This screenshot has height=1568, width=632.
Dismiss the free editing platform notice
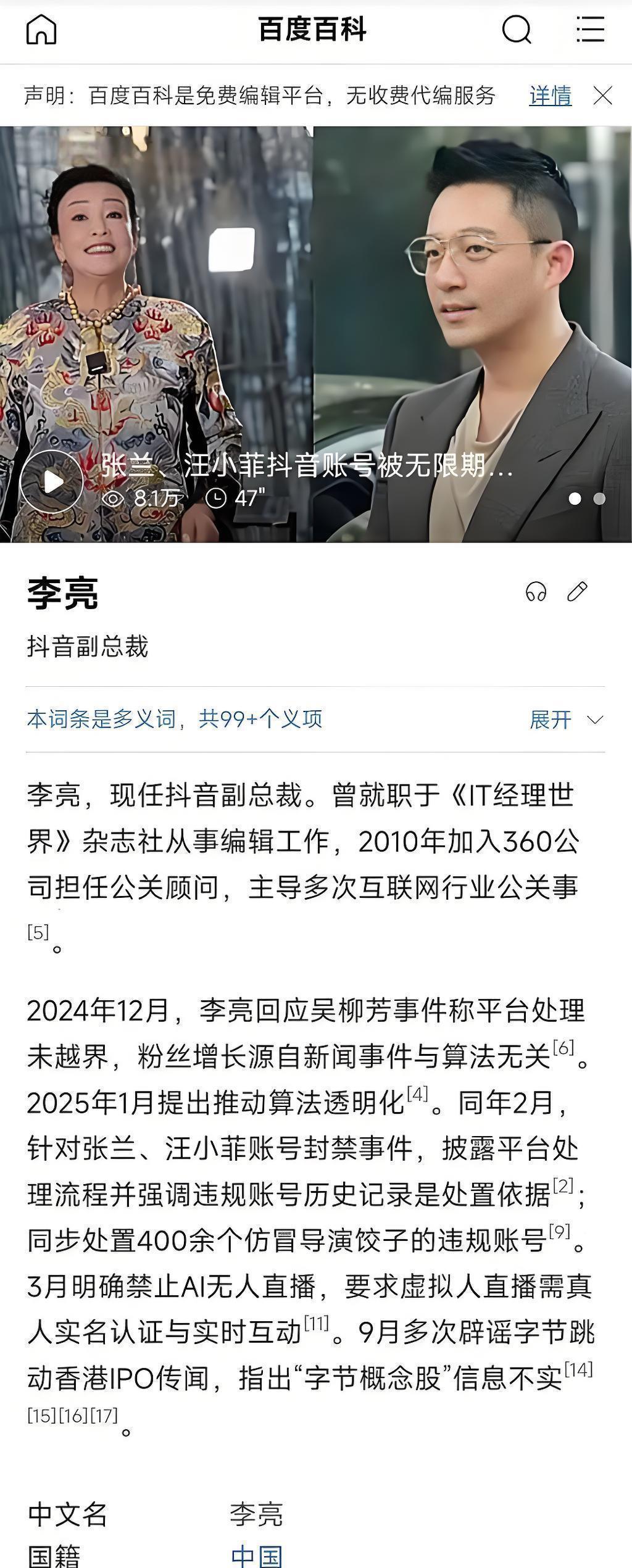(602, 96)
